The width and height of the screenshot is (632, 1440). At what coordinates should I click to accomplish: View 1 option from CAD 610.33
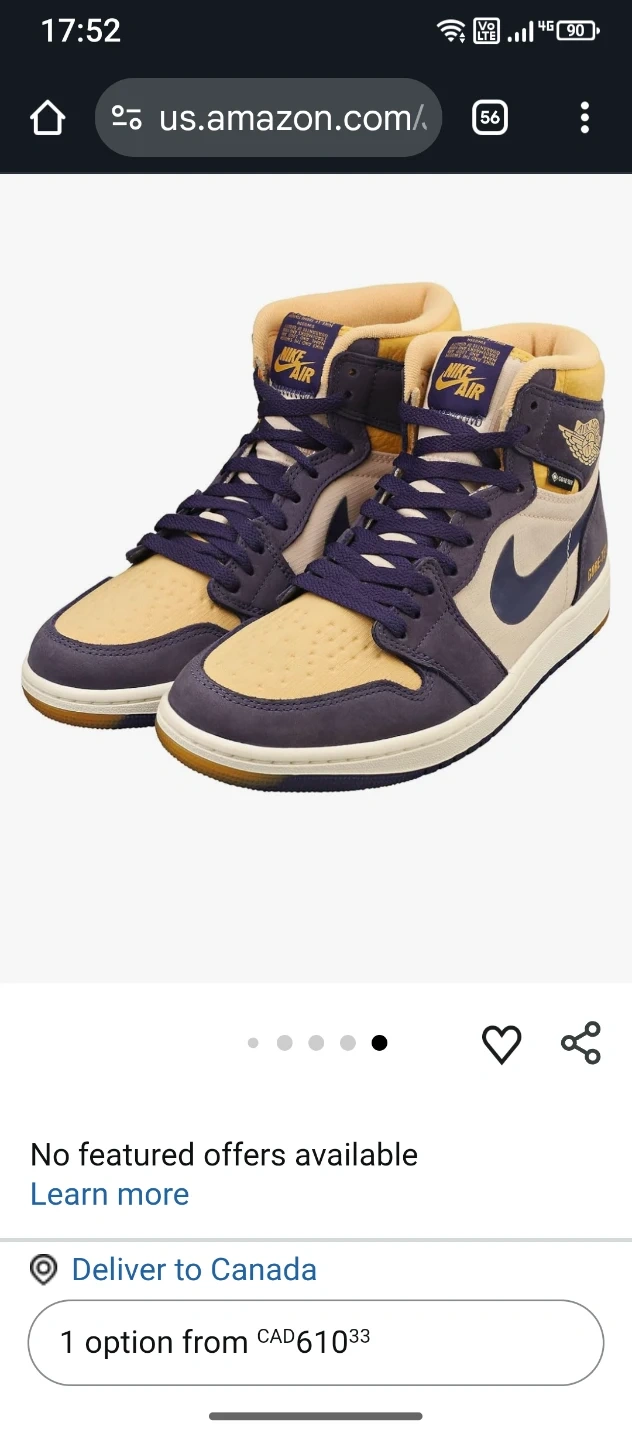(316, 1342)
